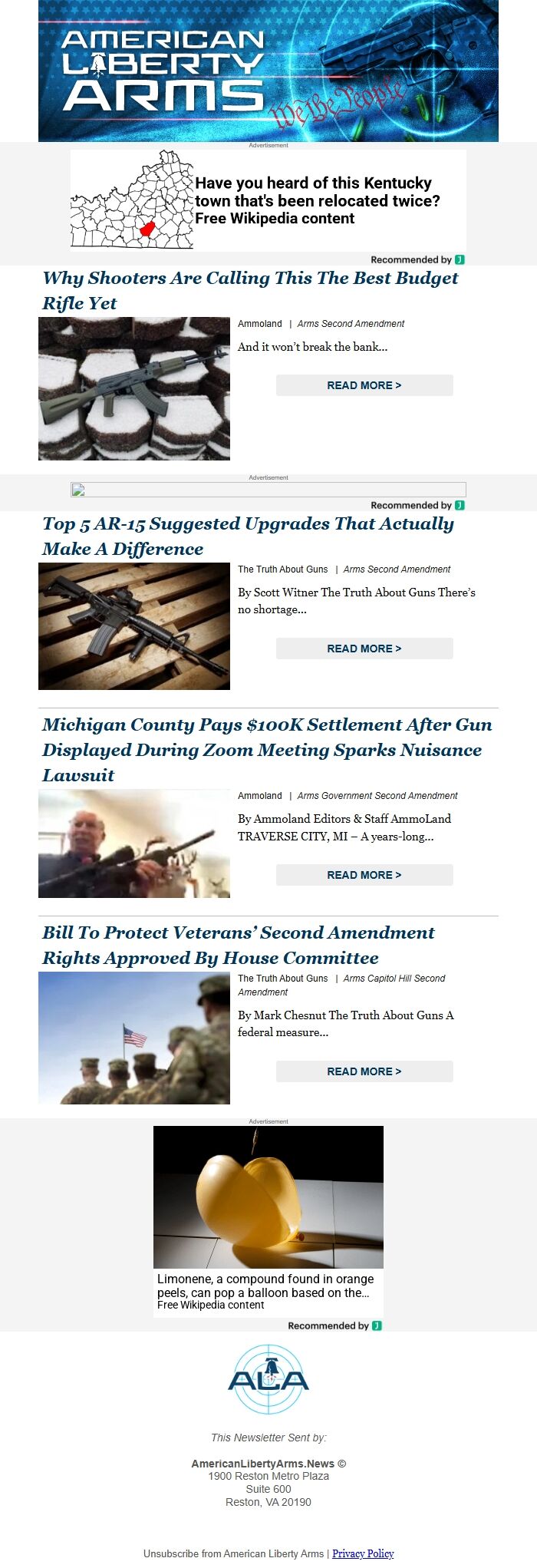Tap READ MORE for the Michigan County article
The height and width of the screenshot is (1568, 537).
pyautogui.click(x=364, y=875)
